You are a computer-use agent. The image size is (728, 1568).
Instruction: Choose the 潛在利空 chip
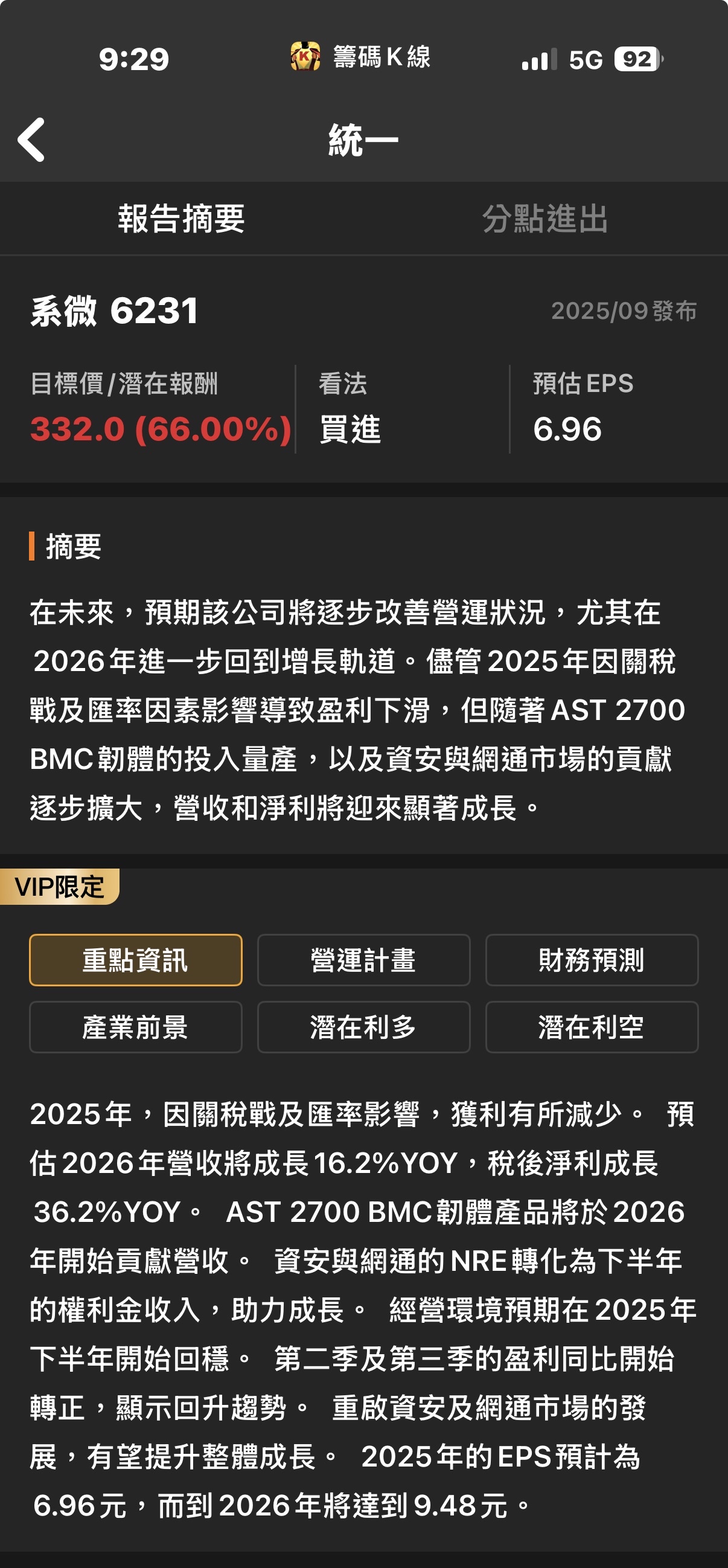click(591, 1027)
